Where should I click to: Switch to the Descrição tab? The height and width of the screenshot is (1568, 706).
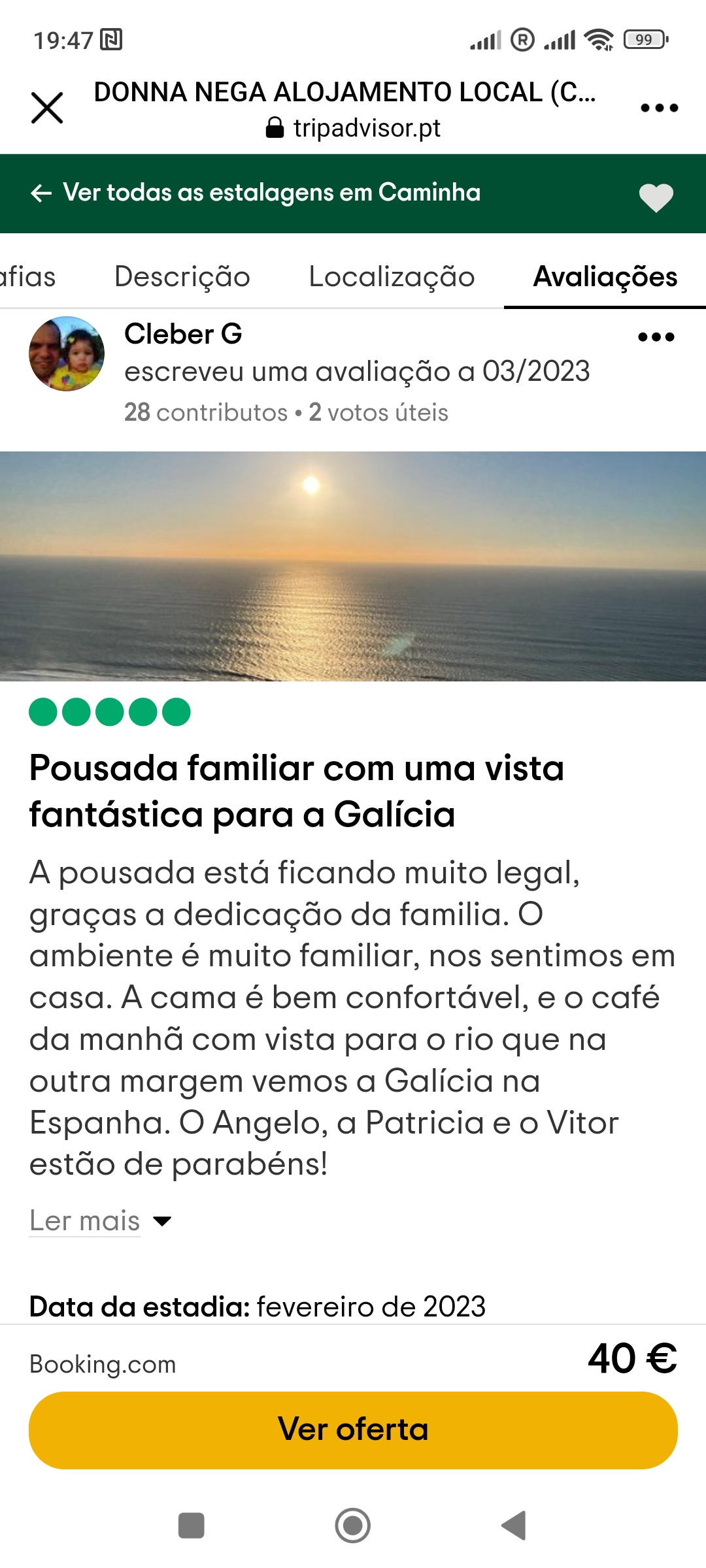click(x=182, y=276)
